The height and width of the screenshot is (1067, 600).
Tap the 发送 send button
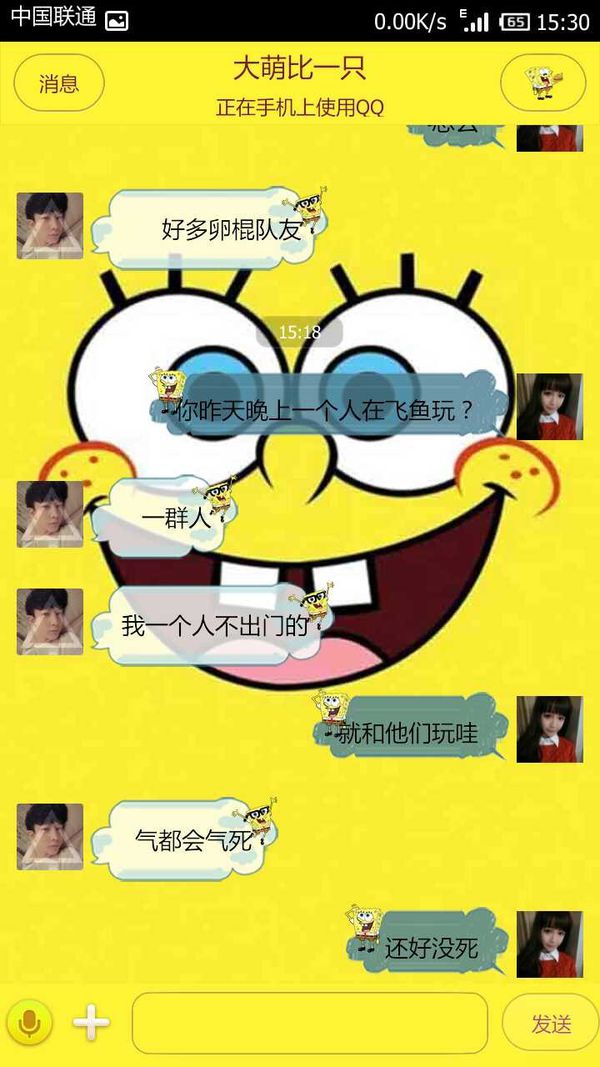(x=551, y=1023)
